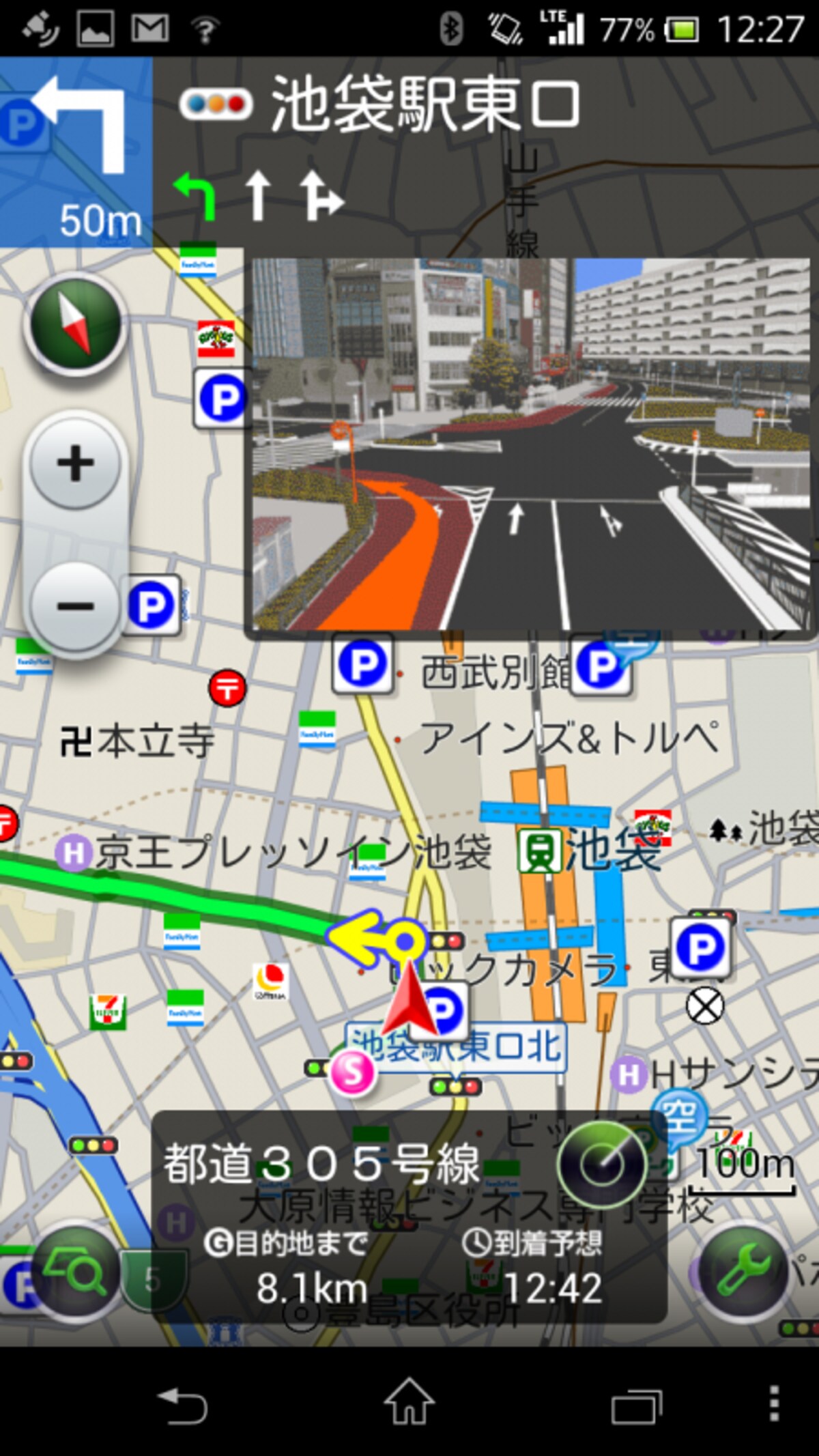Open the overflow menu in navigation bar
The width and height of the screenshot is (819, 1456).
[x=773, y=1405]
